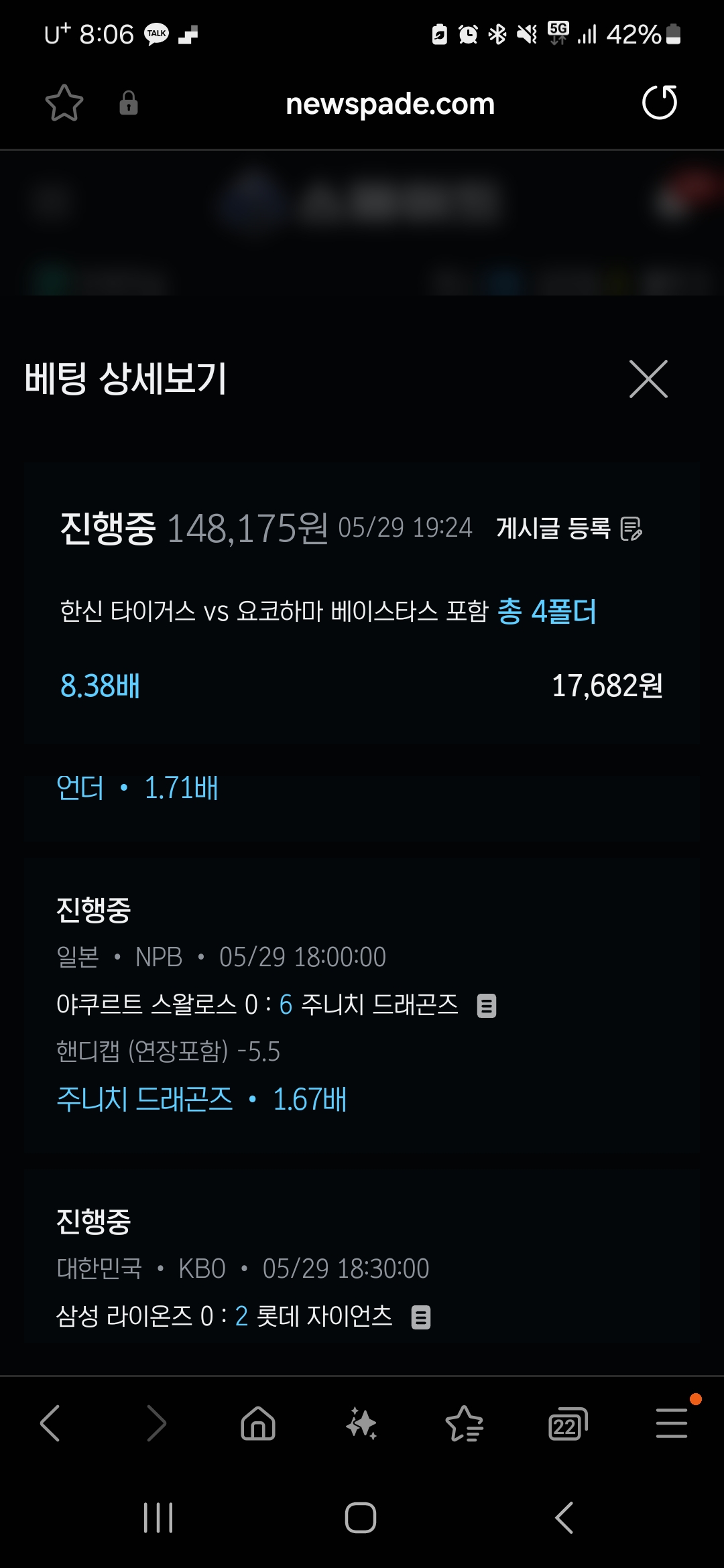724x1568 pixels.
Task: Open details icon for 야쿠르트 스왈로스 match
Action: click(487, 1006)
